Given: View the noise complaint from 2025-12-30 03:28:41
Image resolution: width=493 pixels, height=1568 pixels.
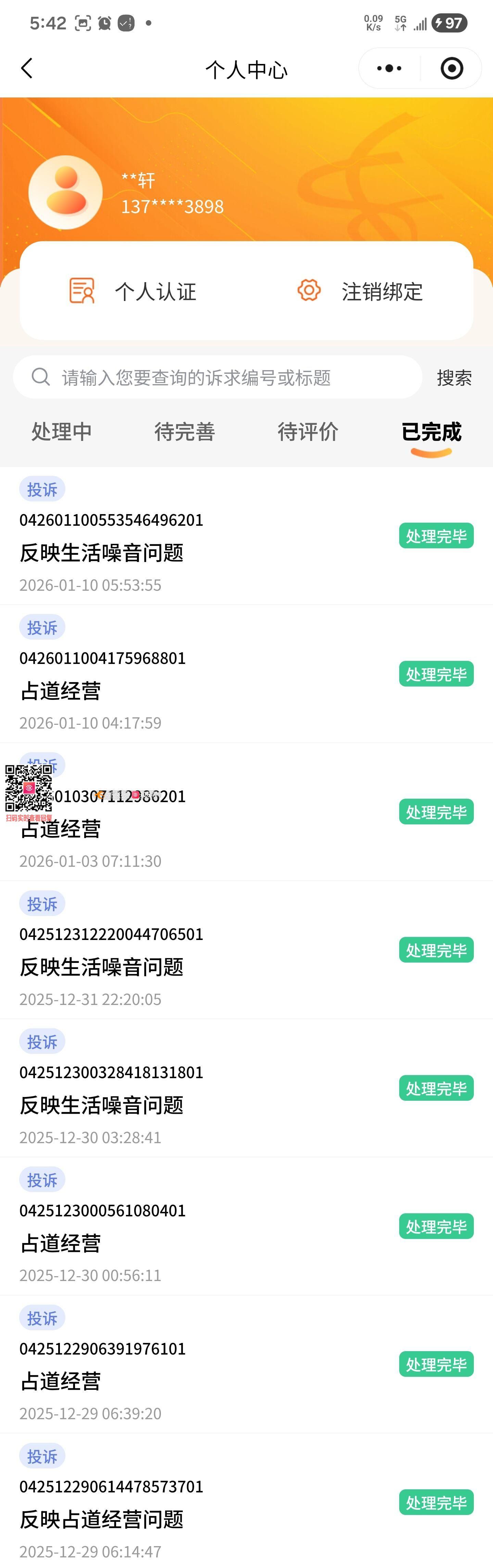Looking at the screenshot, I should 183,1088.
